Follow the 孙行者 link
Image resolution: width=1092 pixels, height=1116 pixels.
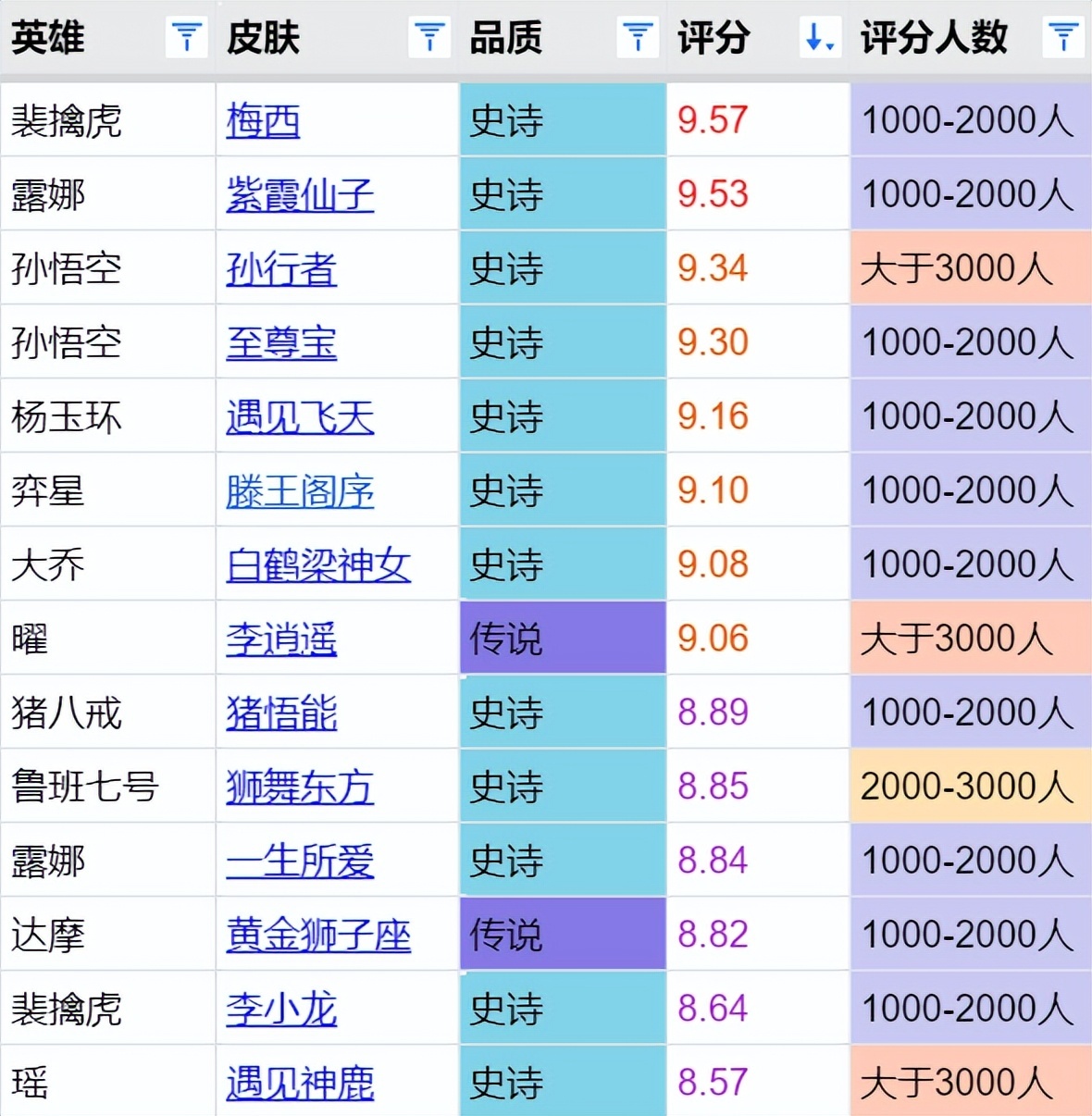[x=281, y=269]
